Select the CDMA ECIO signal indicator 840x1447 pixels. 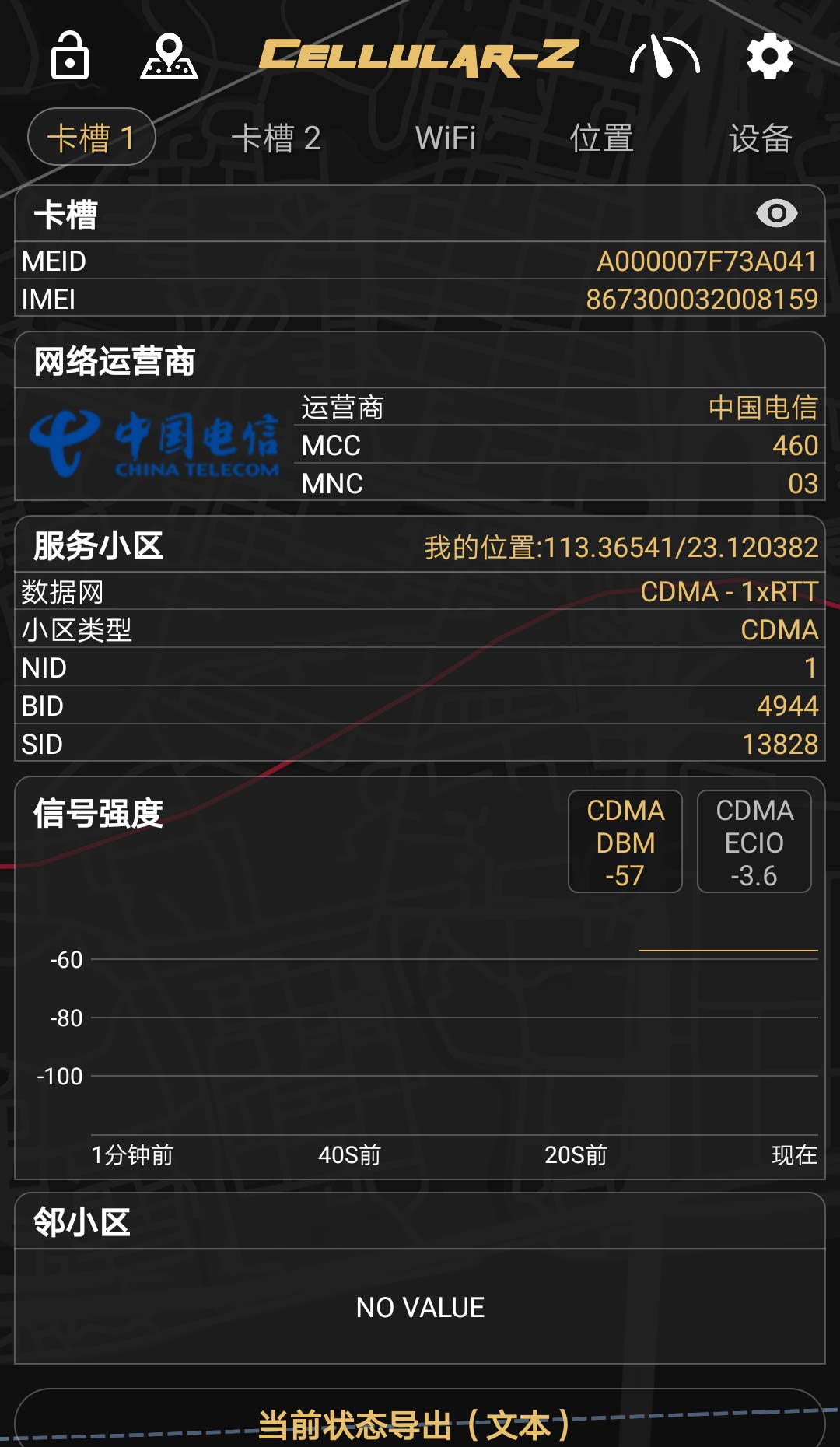point(754,841)
